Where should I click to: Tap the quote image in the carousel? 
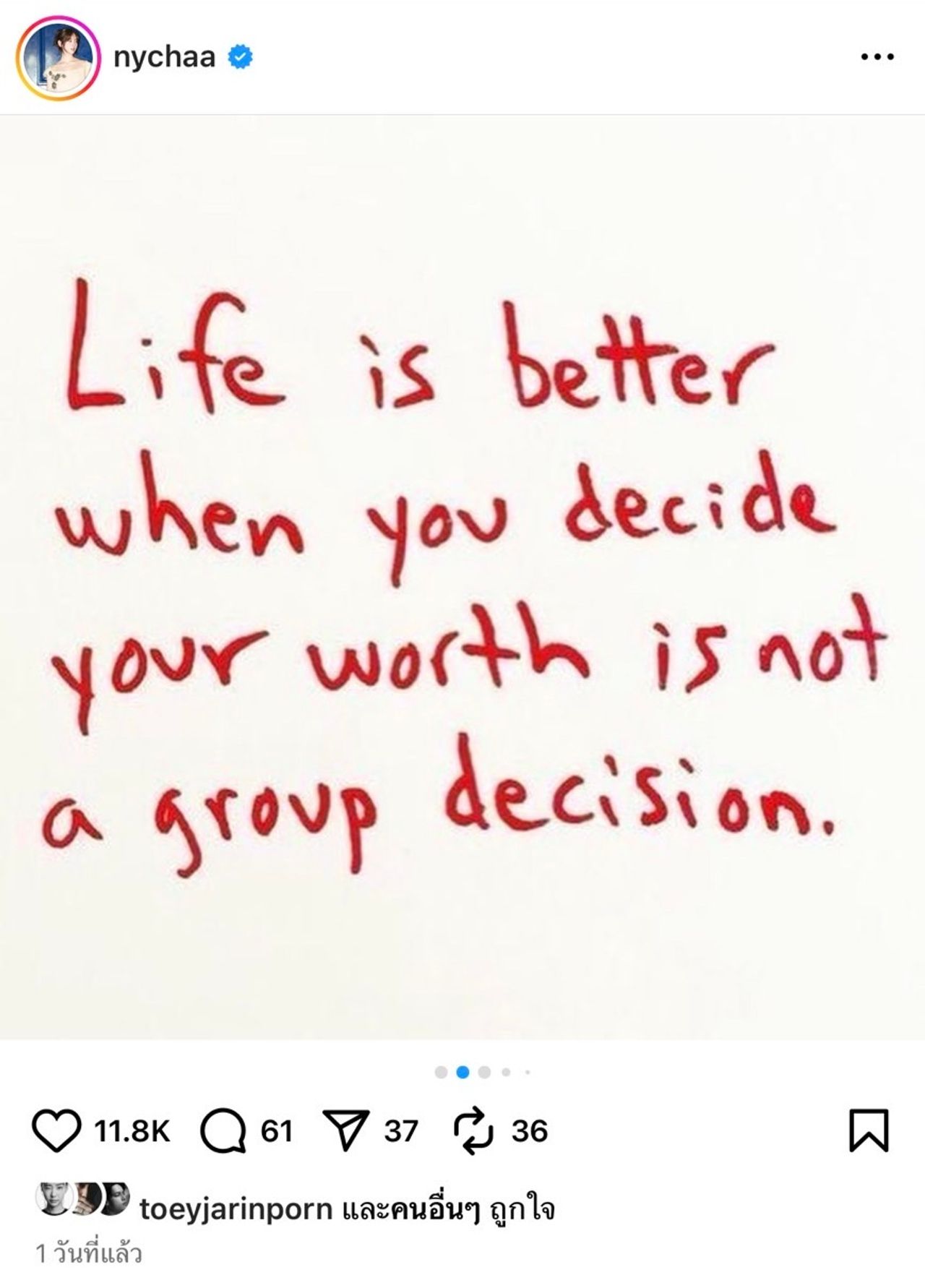462,577
